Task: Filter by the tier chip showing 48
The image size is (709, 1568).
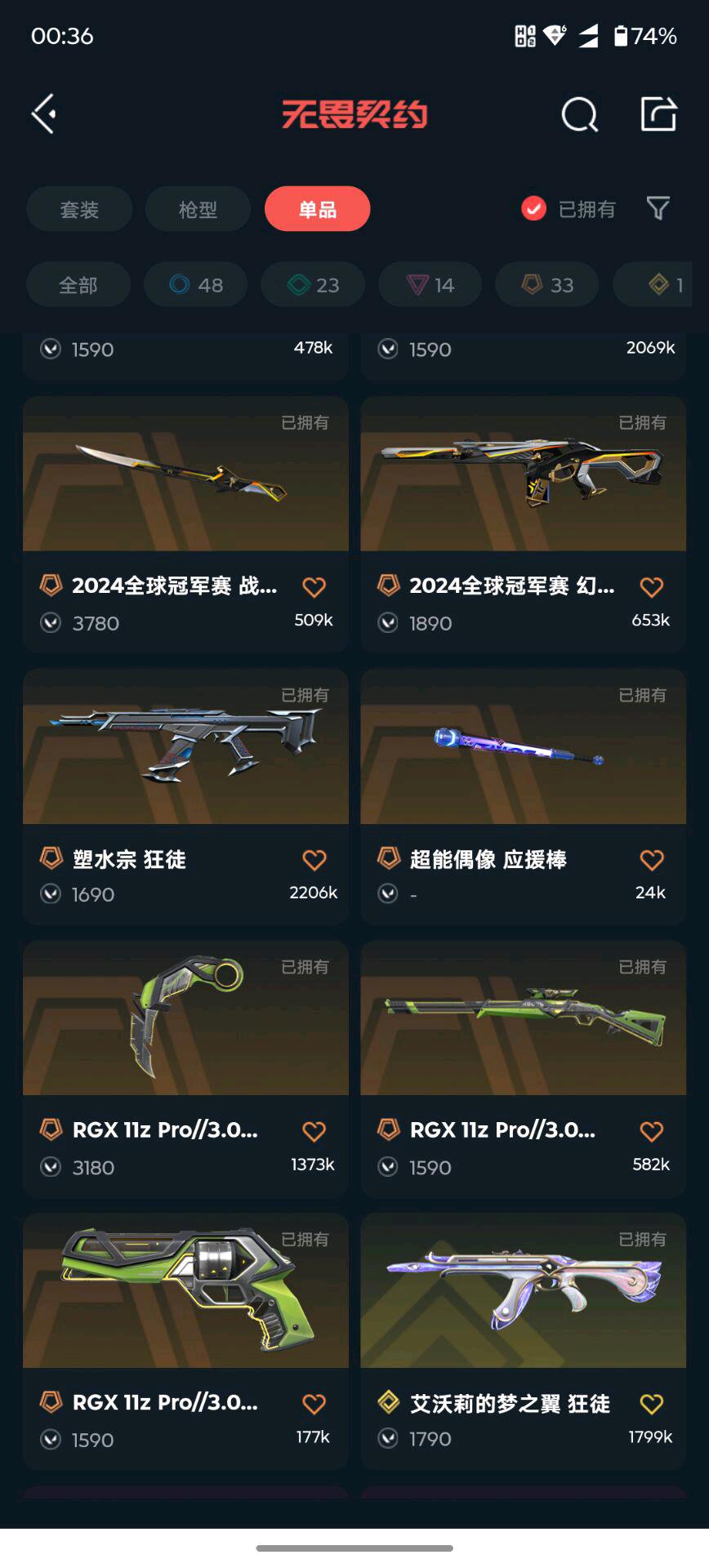Action: tap(196, 285)
